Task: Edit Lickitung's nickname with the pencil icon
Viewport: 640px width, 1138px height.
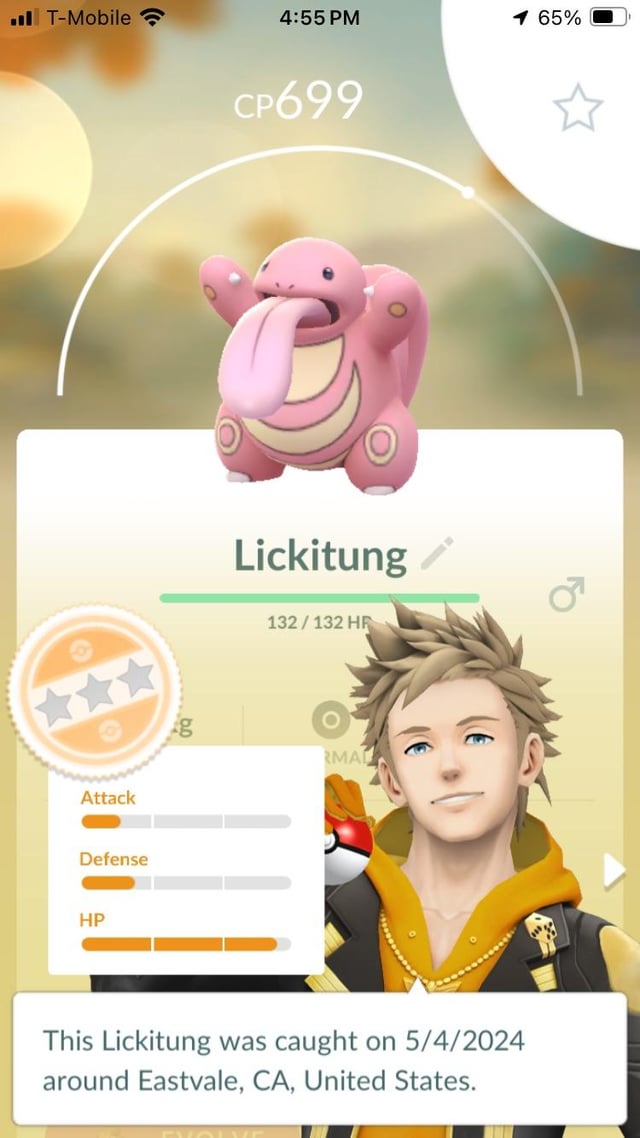Action: click(437, 554)
